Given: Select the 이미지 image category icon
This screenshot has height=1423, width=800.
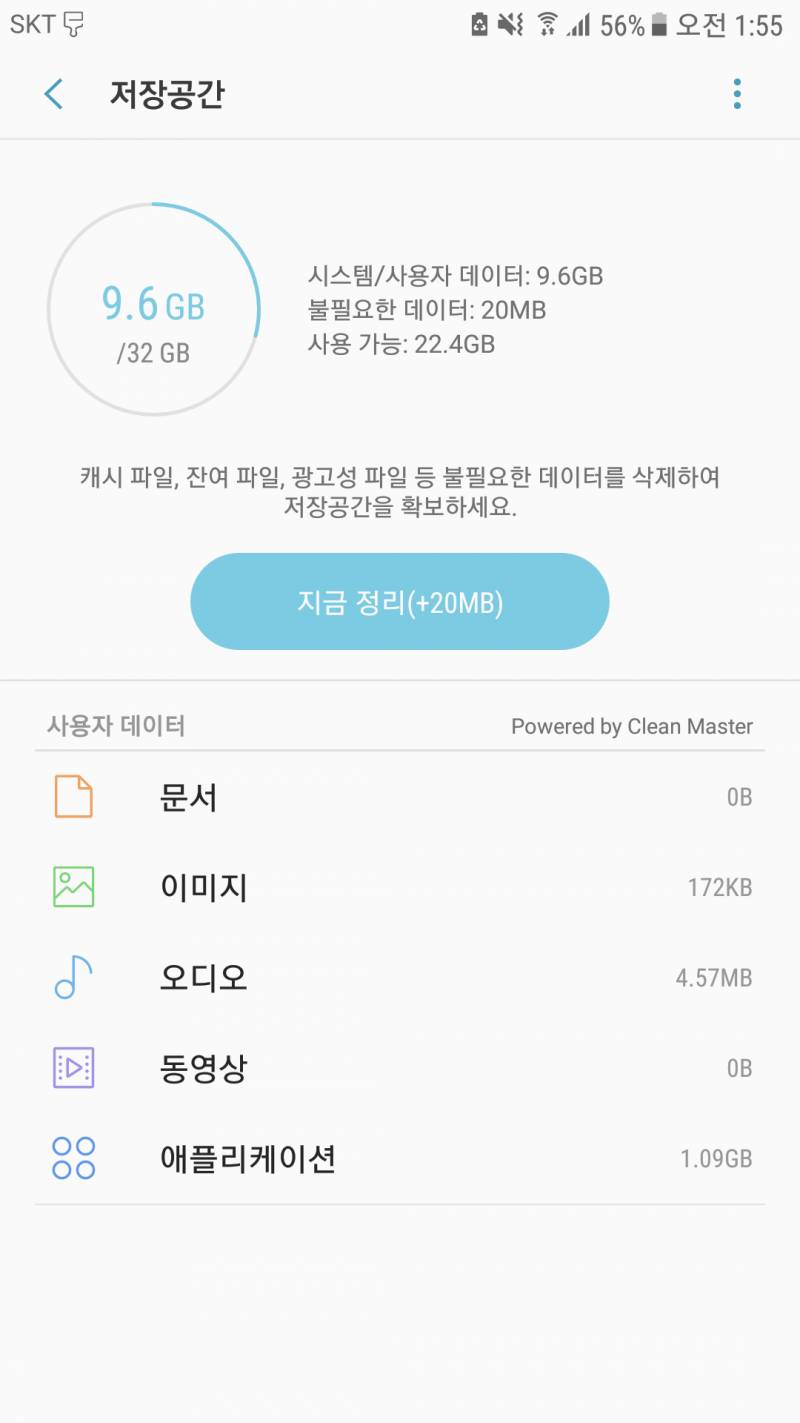Looking at the screenshot, I should pos(72,887).
